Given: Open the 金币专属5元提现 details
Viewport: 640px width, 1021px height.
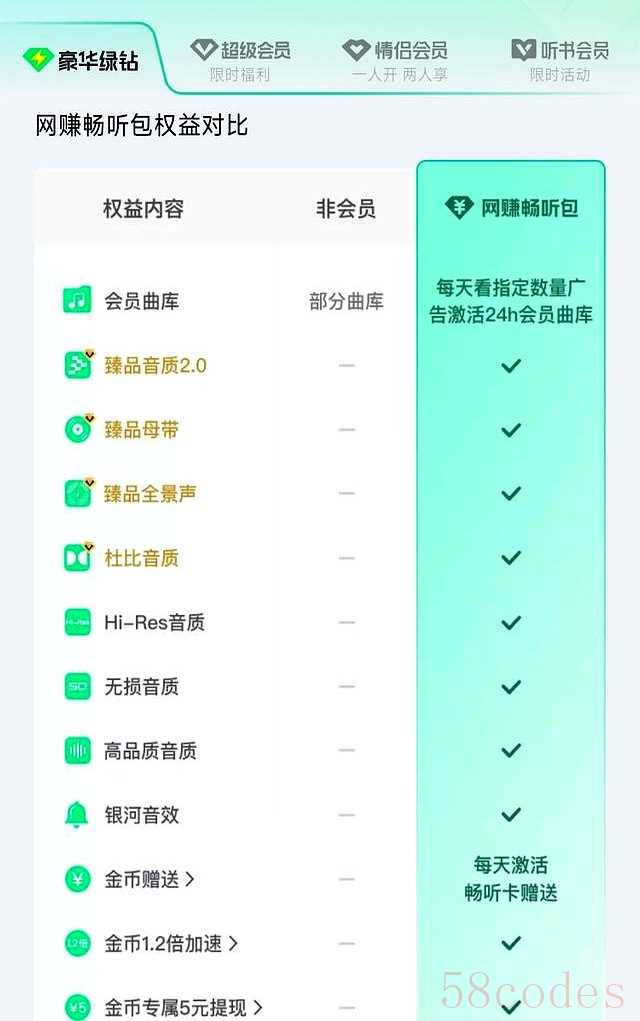Looking at the screenshot, I should click(x=183, y=1007).
